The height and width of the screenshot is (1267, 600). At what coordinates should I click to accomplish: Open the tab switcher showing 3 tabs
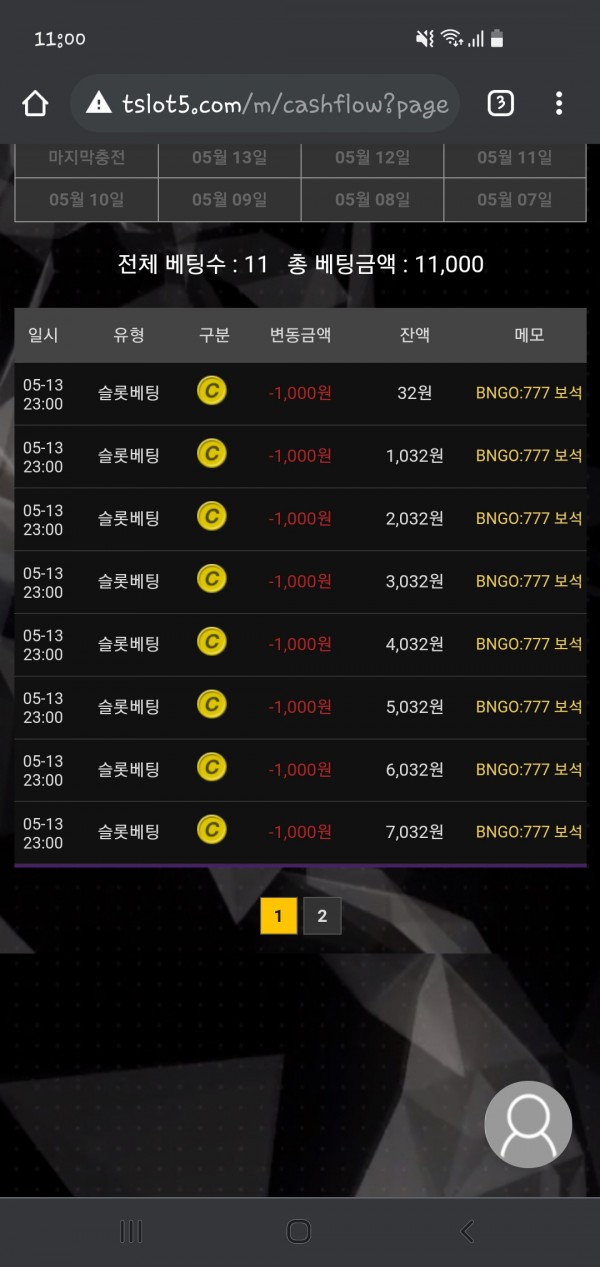[500, 103]
